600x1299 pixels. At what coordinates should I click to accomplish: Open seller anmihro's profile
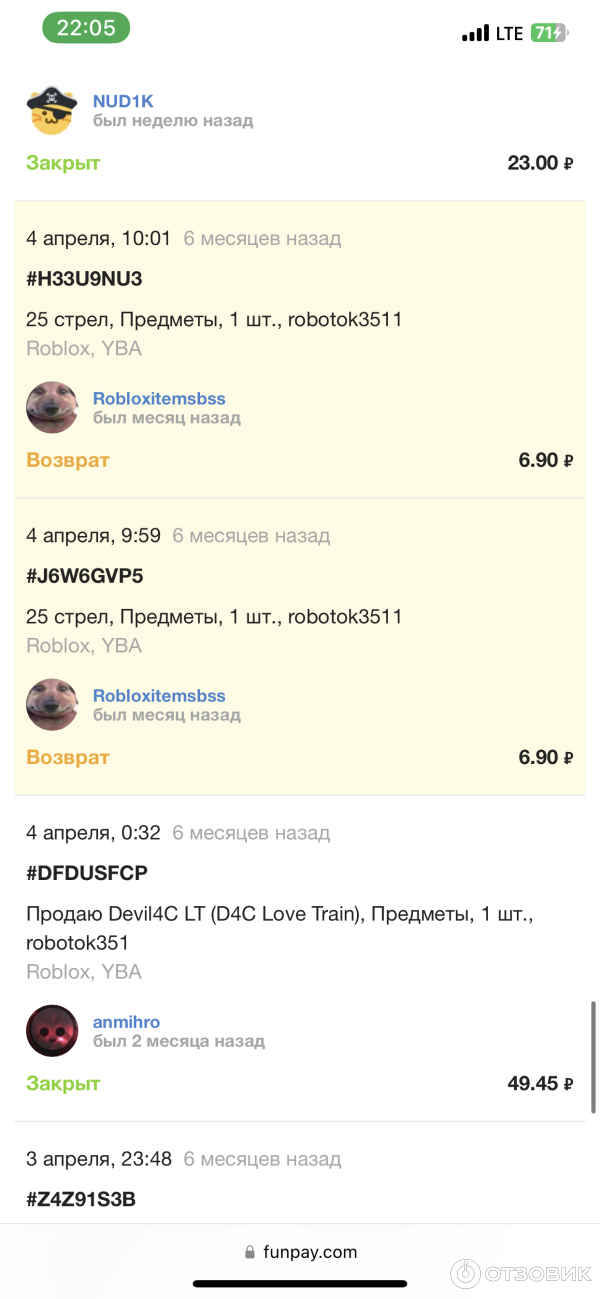(126, 1022)
